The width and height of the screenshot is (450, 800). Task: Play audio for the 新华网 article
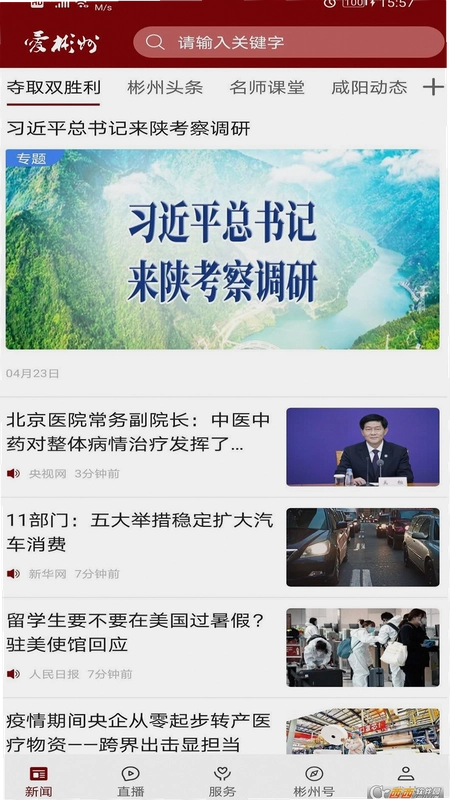(13, 574)
